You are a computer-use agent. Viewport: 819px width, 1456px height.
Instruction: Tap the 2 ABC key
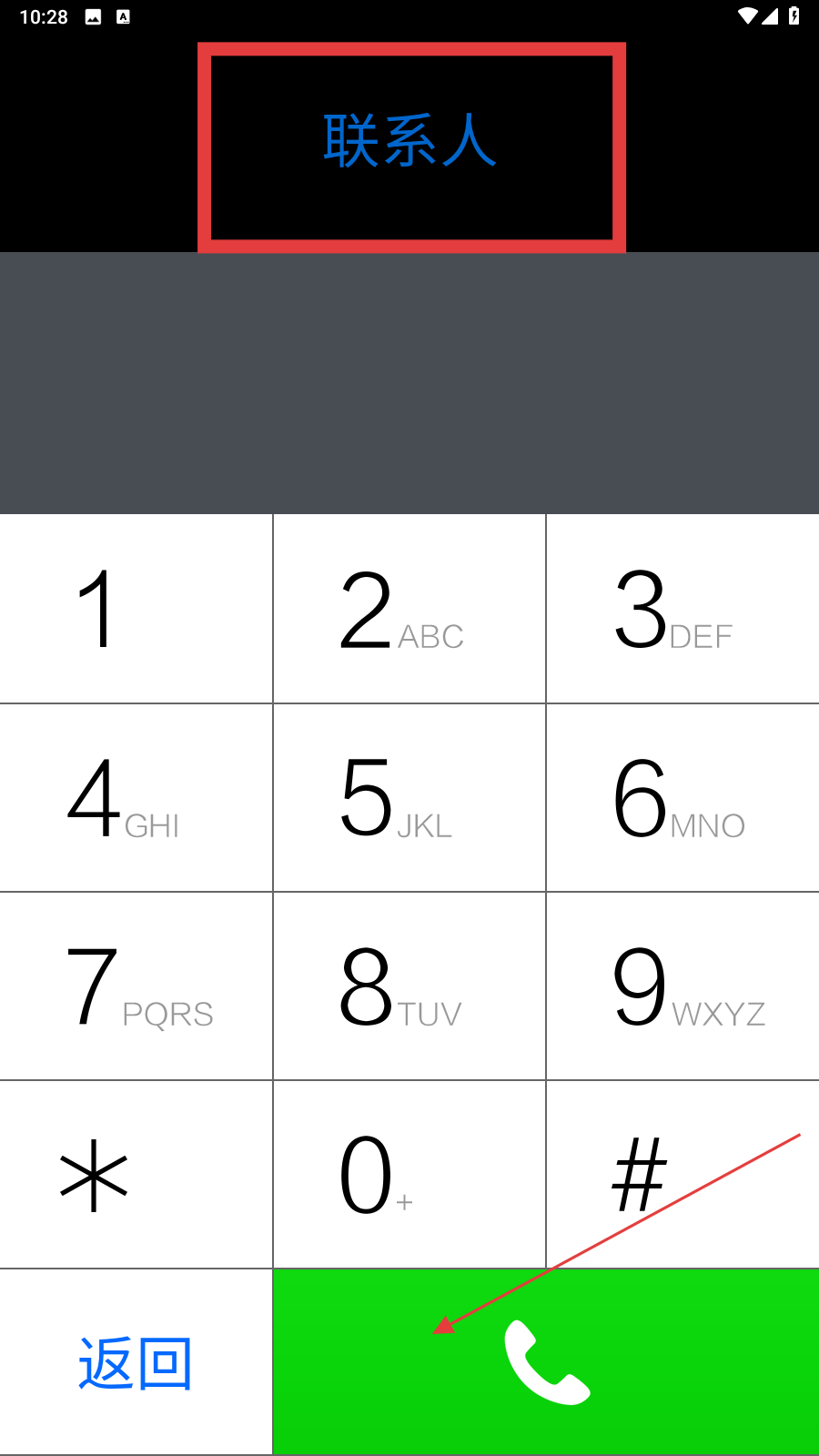click(409, 608)
